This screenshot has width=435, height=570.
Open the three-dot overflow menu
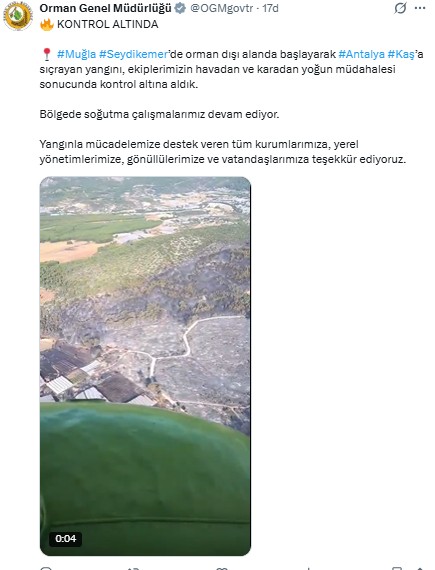420,8
